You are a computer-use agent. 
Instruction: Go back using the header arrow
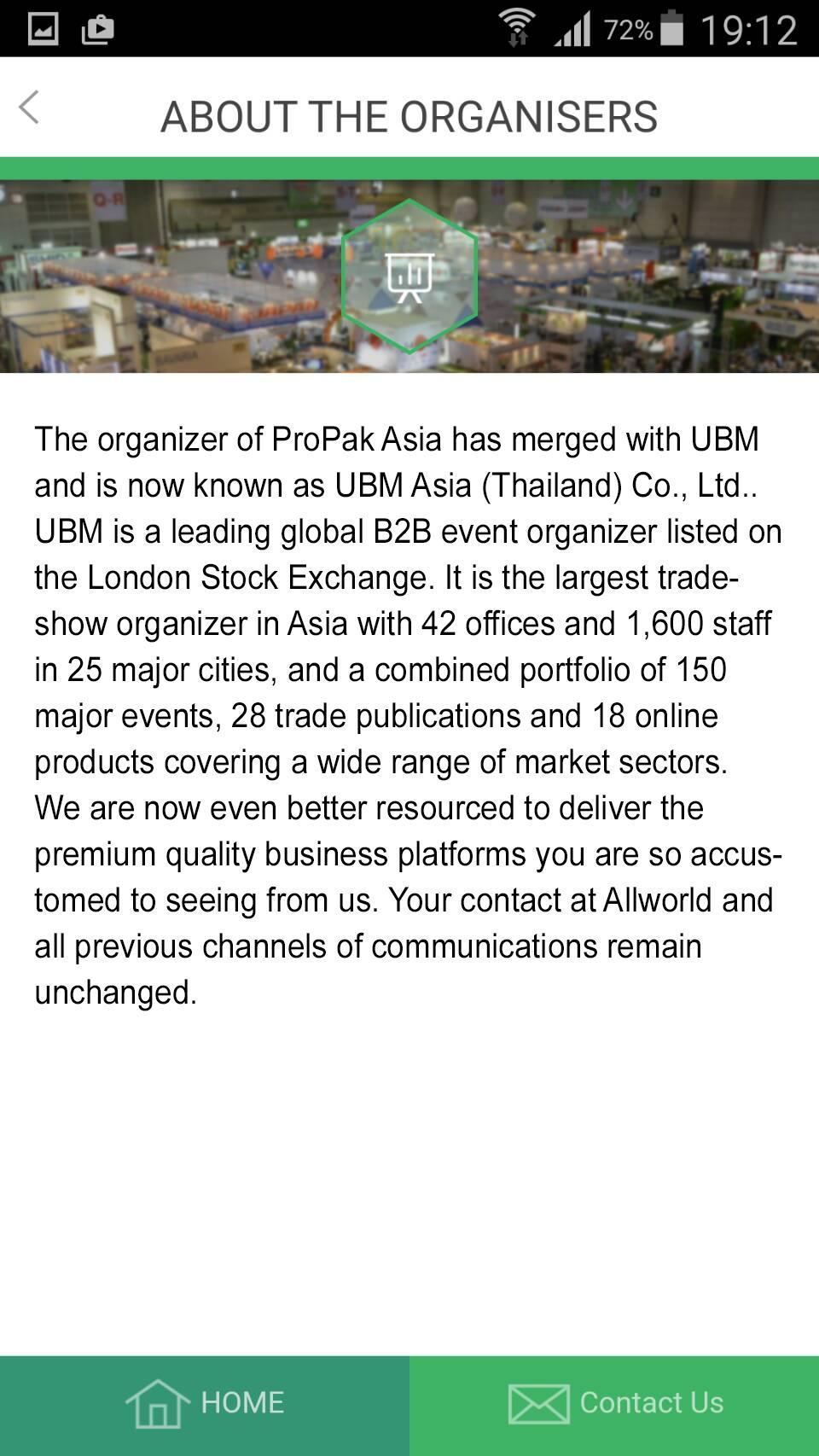pos(29,108)
